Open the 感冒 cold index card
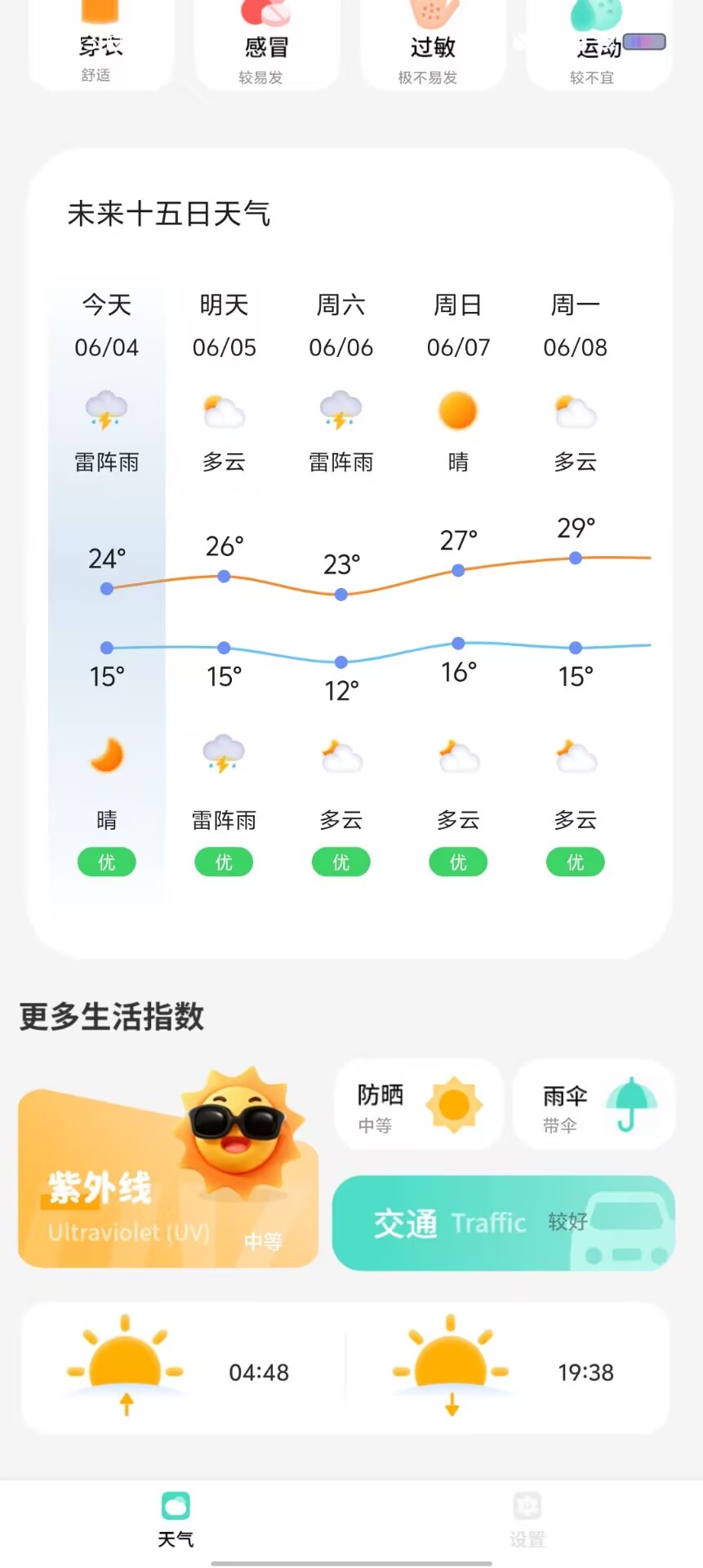The width and height of the screenshot is (703, 1568). (x=266, y=45)
